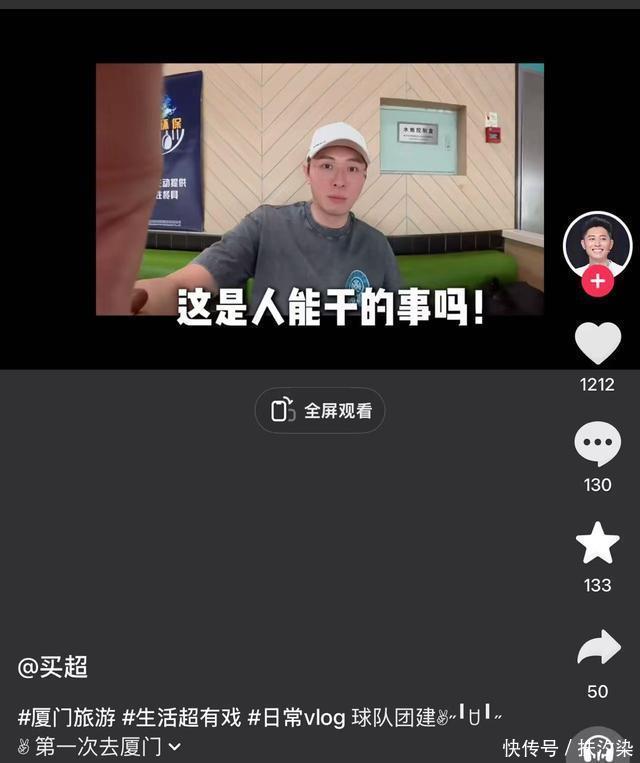Open the @买超 author name

53,667
